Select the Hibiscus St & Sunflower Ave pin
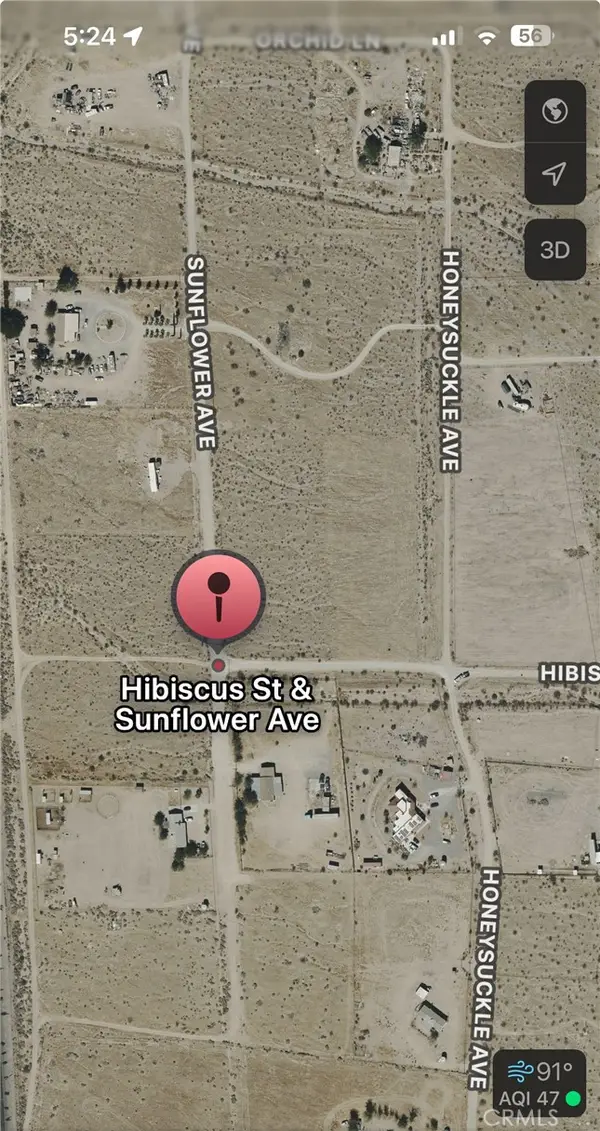The image size is (600, 1131). point(218,596)
